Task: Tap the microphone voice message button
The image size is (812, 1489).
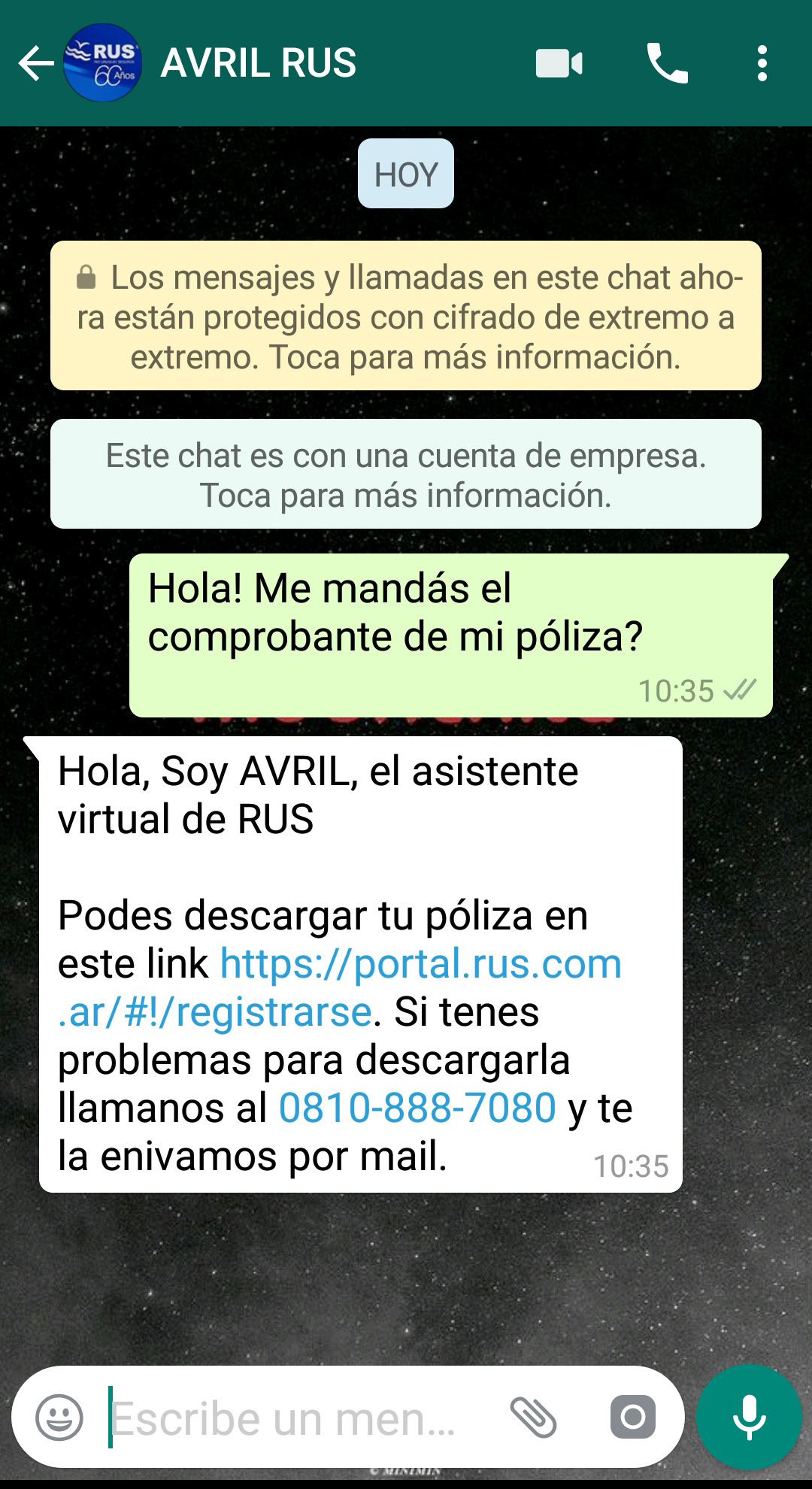Action: click(749, 1418)
